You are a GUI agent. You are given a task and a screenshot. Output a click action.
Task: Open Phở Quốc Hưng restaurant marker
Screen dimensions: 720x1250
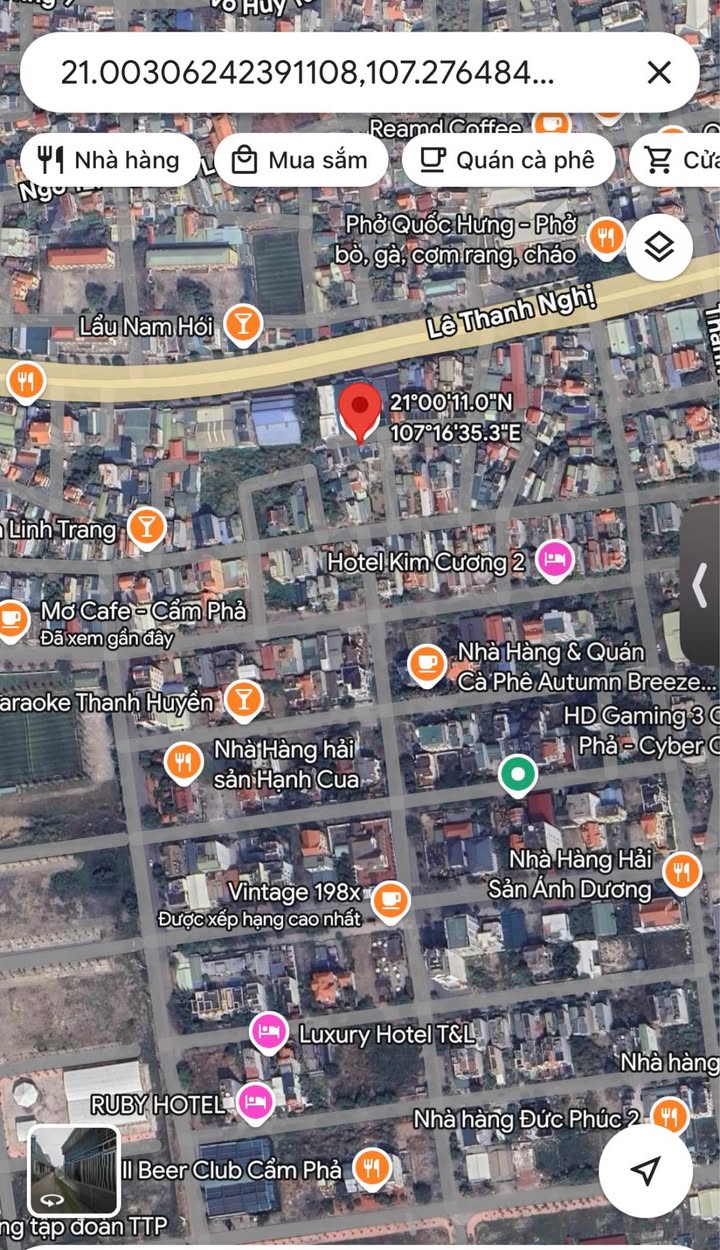[x=604, y=238]
